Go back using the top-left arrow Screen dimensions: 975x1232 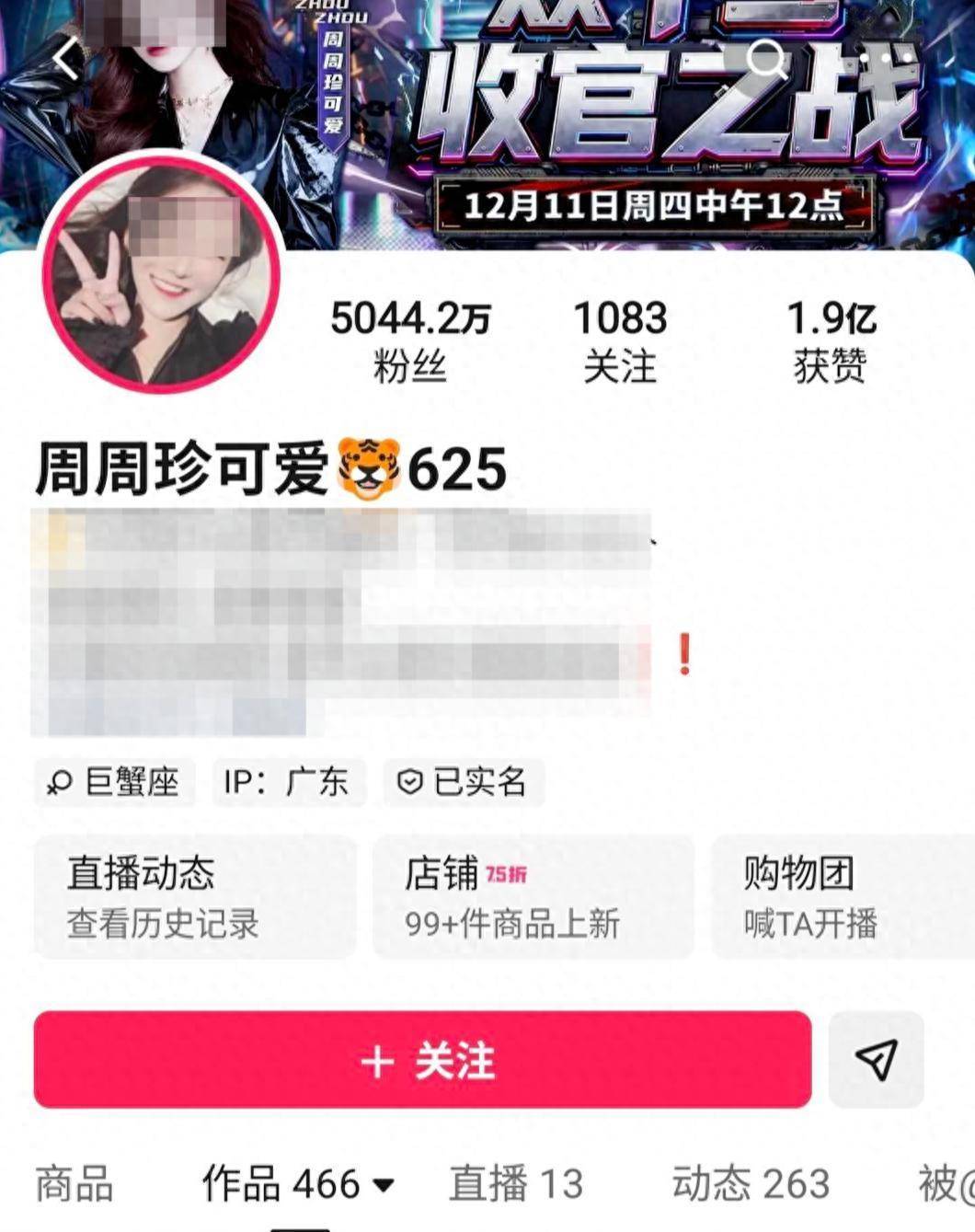pyautogui.click(x=64, y=61)
